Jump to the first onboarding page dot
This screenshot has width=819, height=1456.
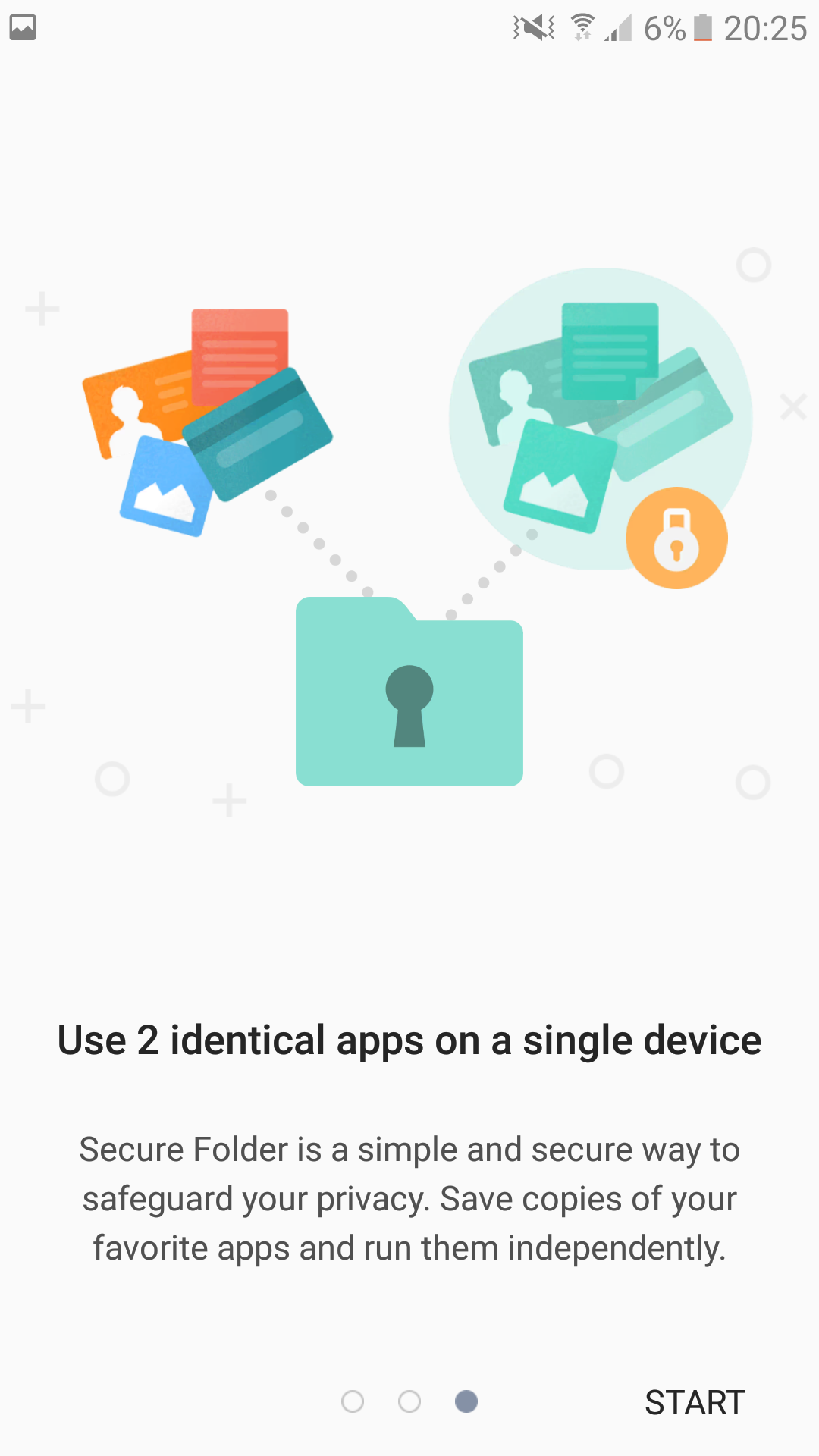point(353,1401)
